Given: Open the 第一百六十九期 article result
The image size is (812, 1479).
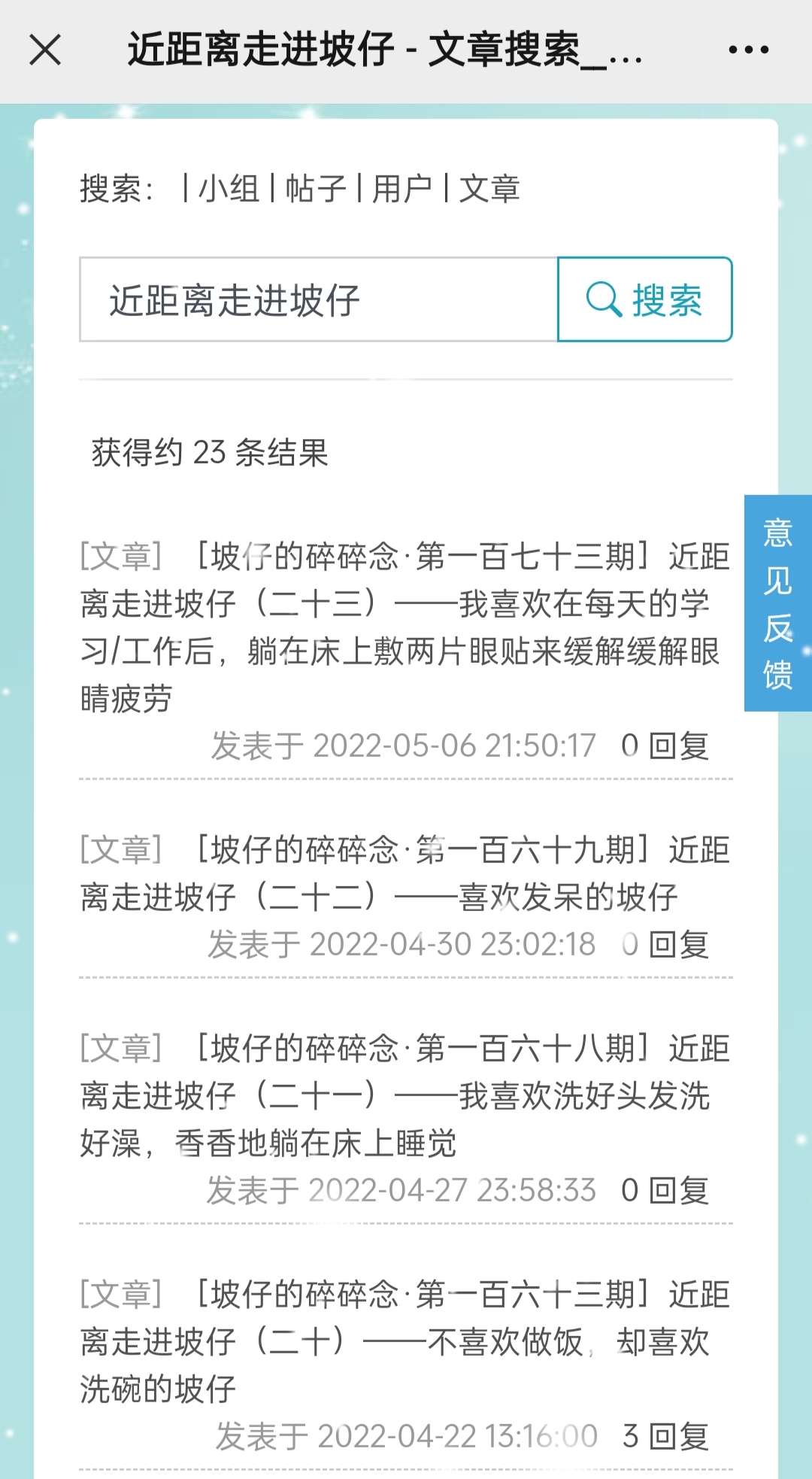Looking at the screenshot, I should [x=404, y=873].
